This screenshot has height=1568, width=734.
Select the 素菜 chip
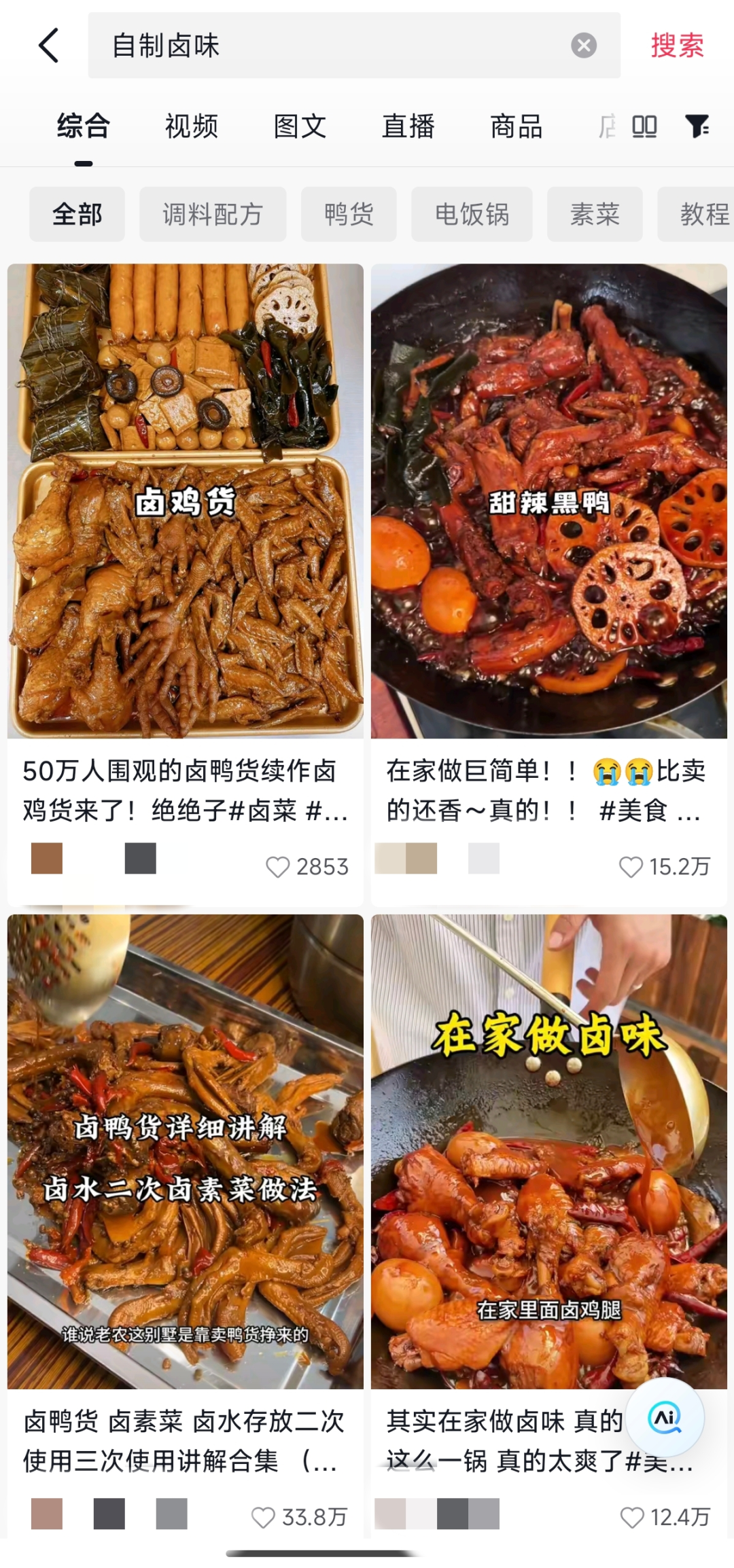tap(595, 215)
